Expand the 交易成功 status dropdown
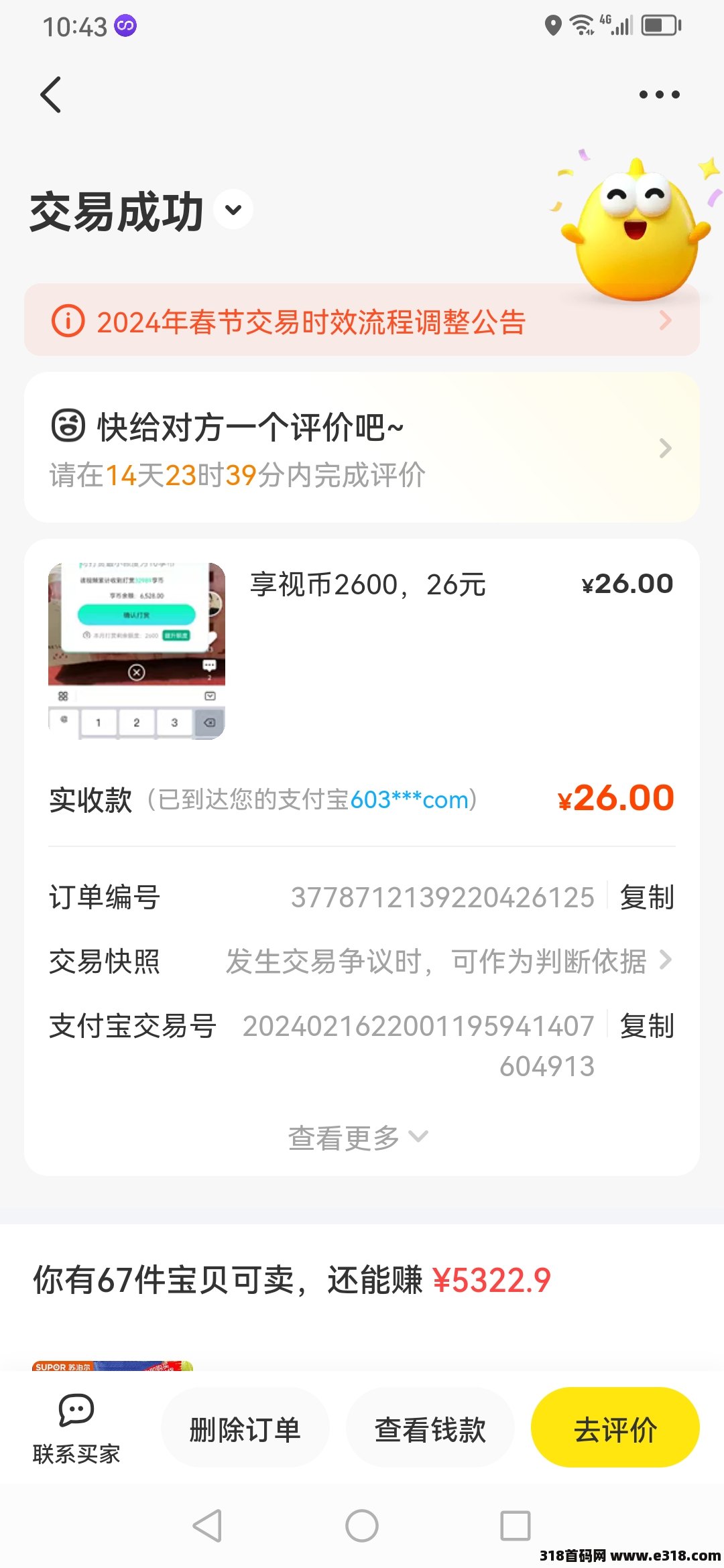Screen dimensions: 724x1568 point(233,210)
